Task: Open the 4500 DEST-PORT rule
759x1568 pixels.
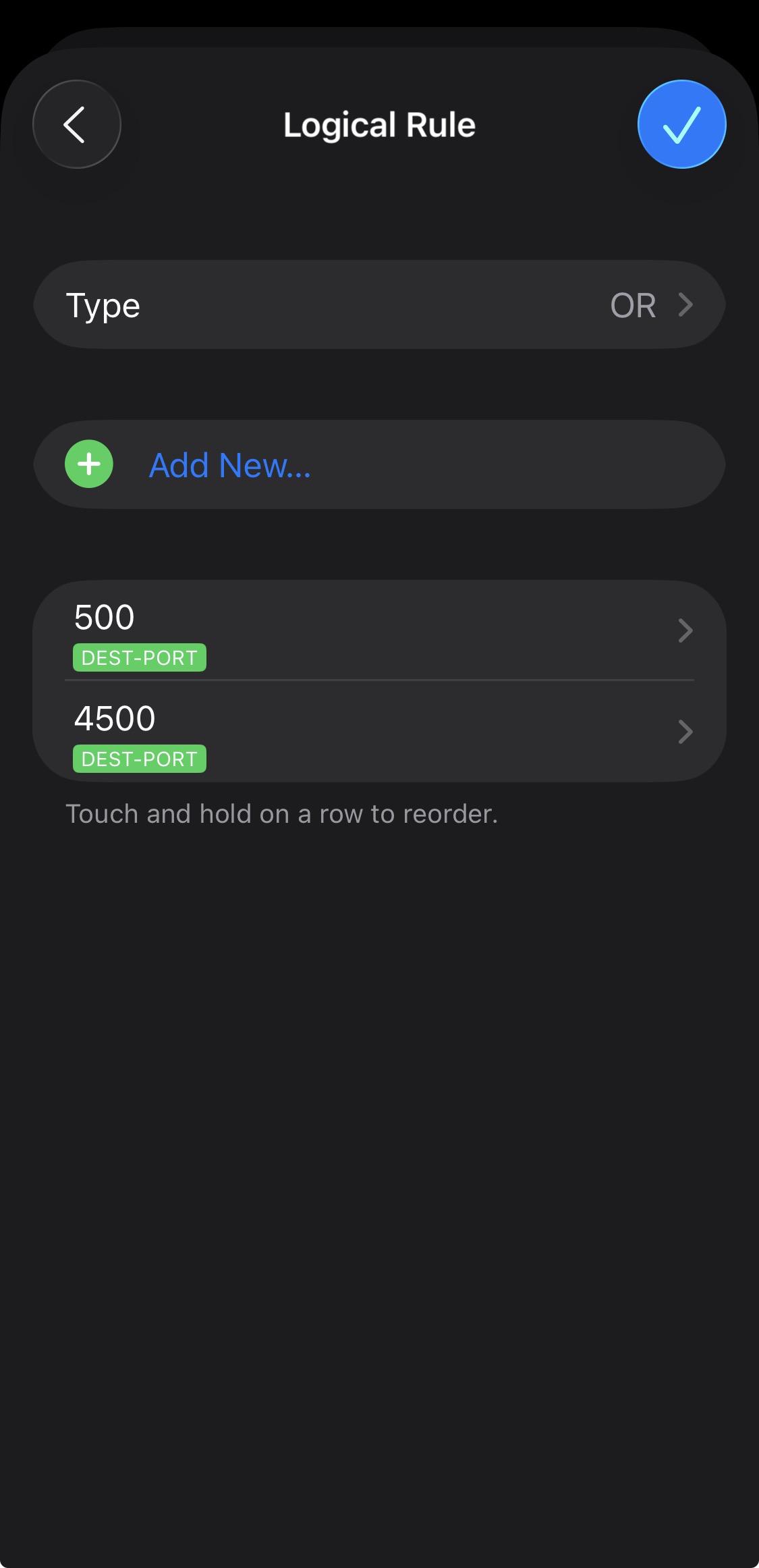Action: (379, 732)
